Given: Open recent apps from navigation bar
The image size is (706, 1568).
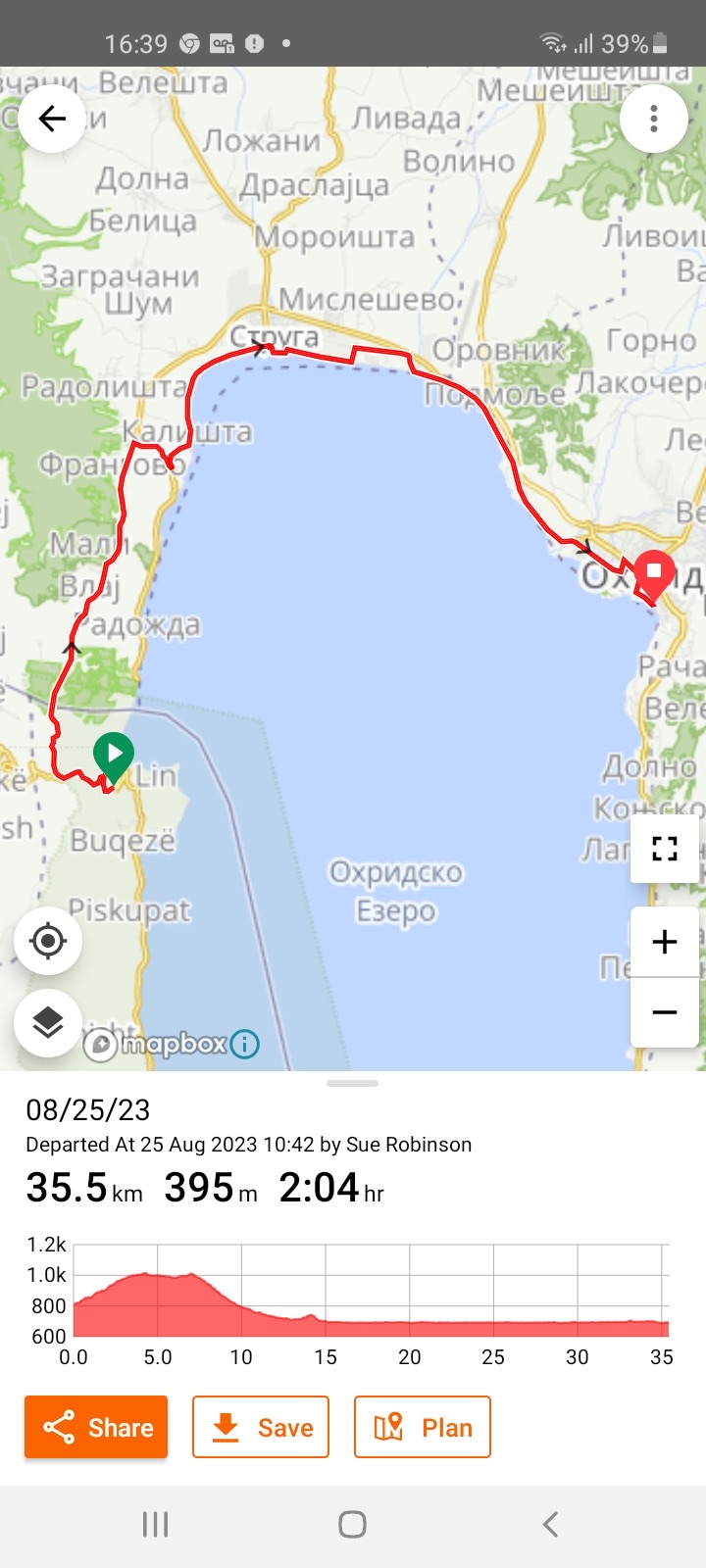Looking at the screenshot, I should 156,1524.
